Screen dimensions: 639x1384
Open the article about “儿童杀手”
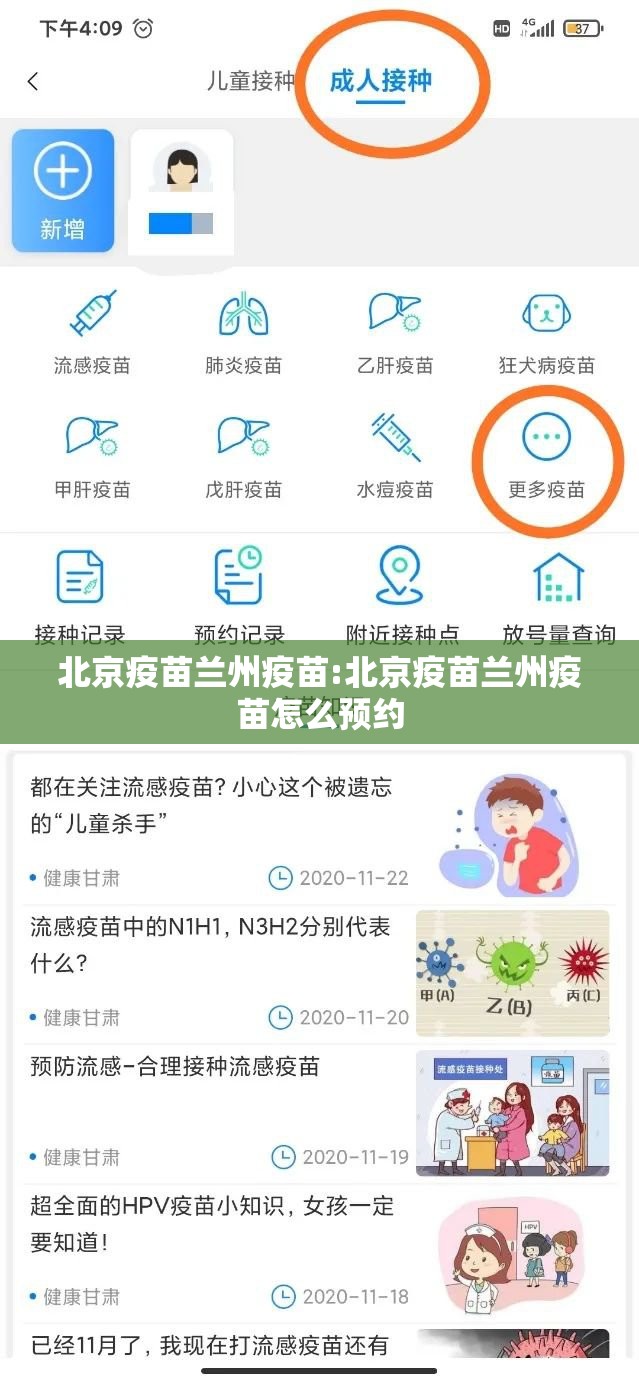point(220,806)
